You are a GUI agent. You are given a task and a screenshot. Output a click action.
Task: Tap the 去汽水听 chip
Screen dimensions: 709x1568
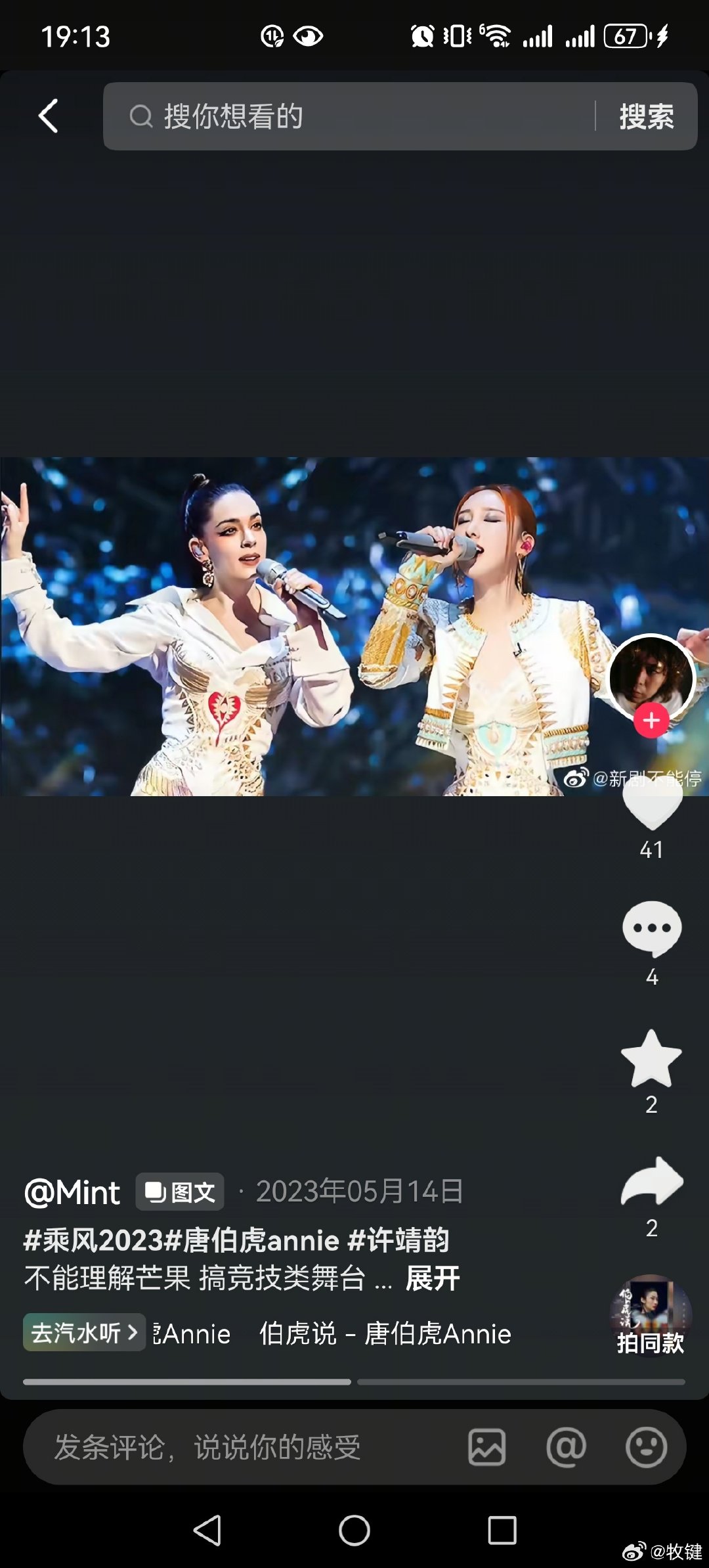coord(84,1333)
